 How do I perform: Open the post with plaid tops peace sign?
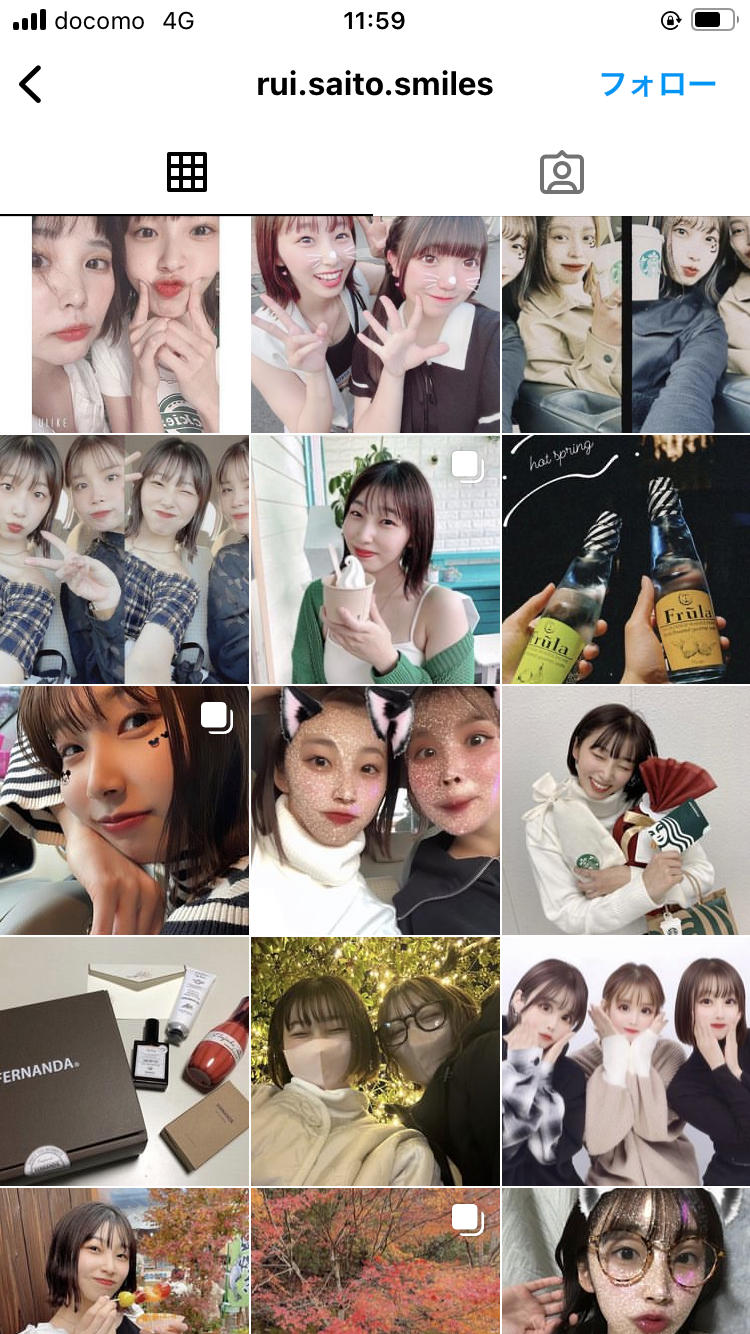point(124,559)
